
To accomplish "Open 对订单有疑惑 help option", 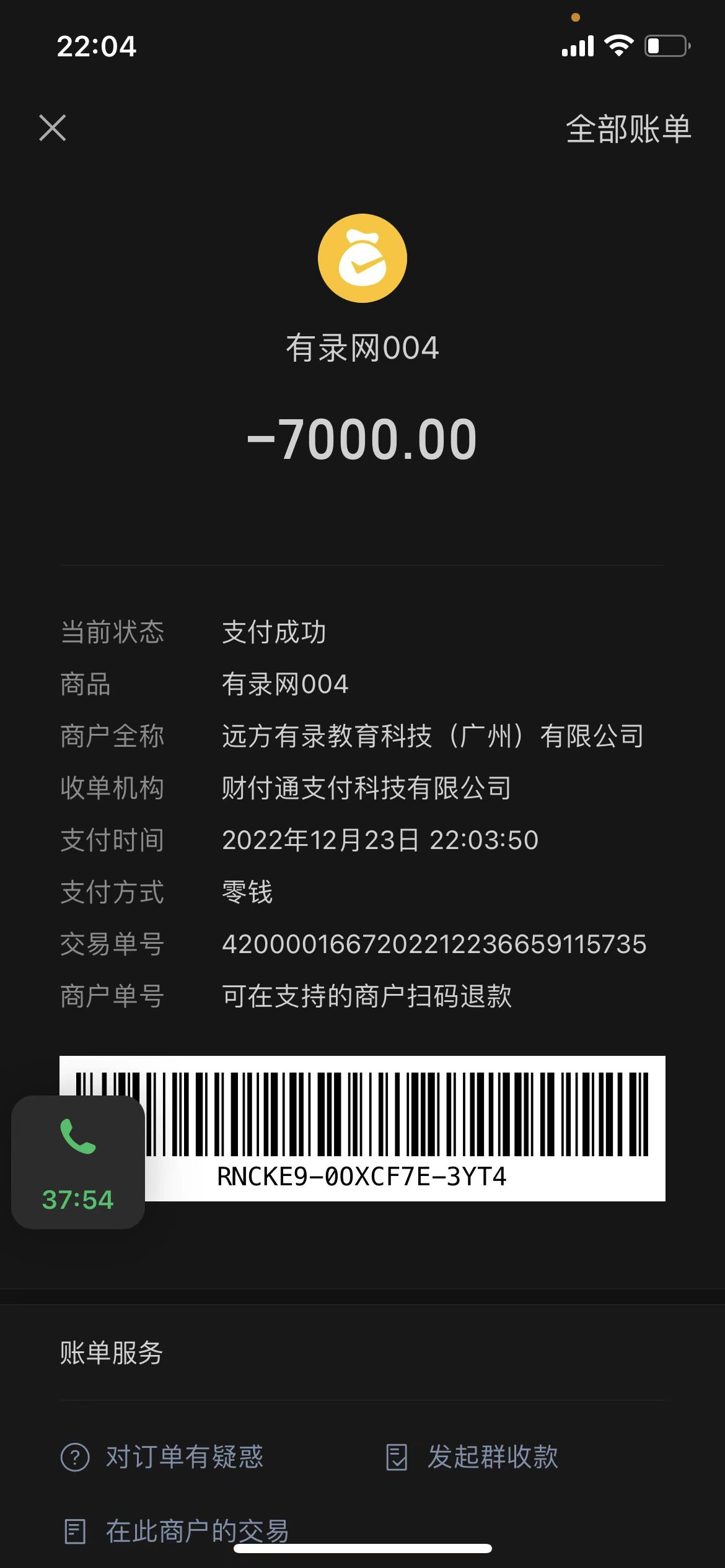I will [162, 1457].
